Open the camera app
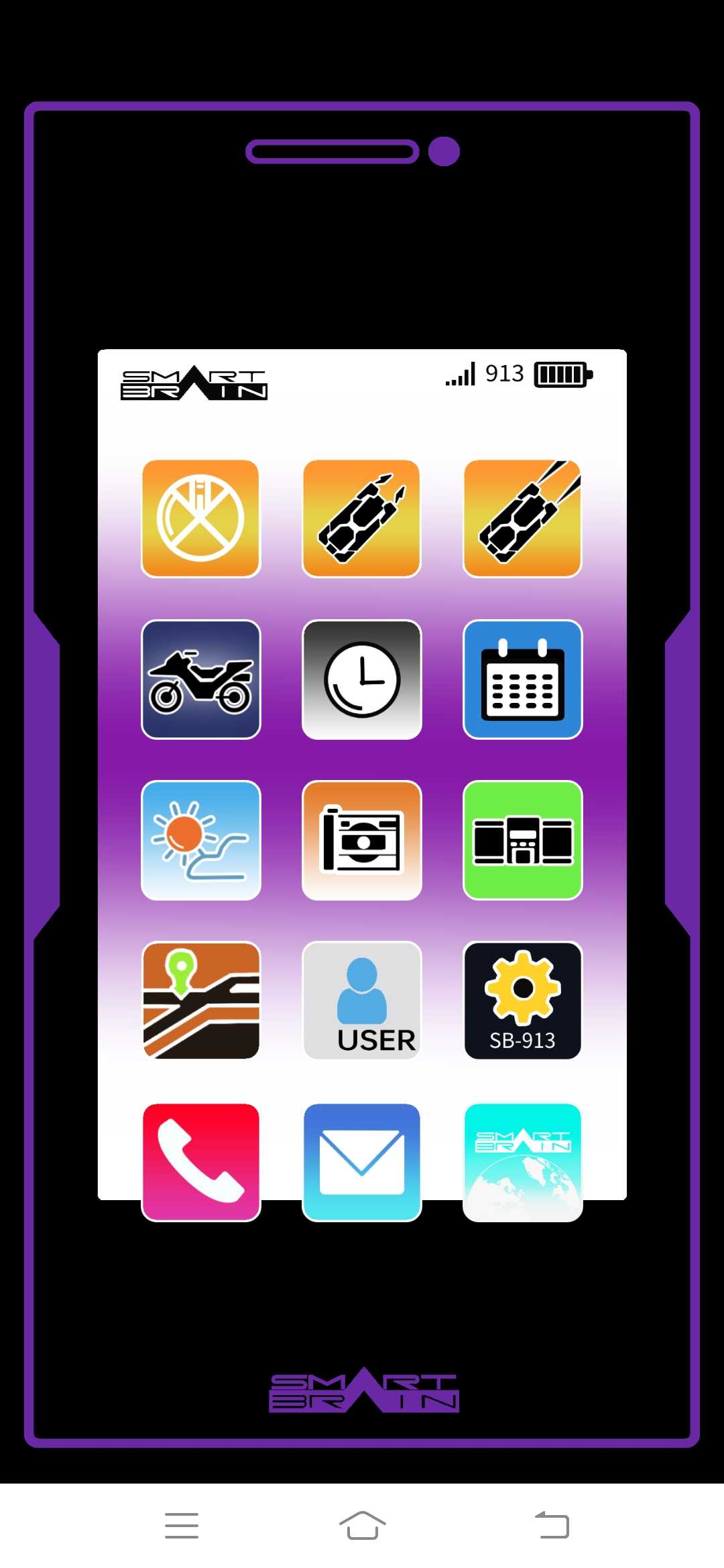724x1568 pixels. coord(361,840)
